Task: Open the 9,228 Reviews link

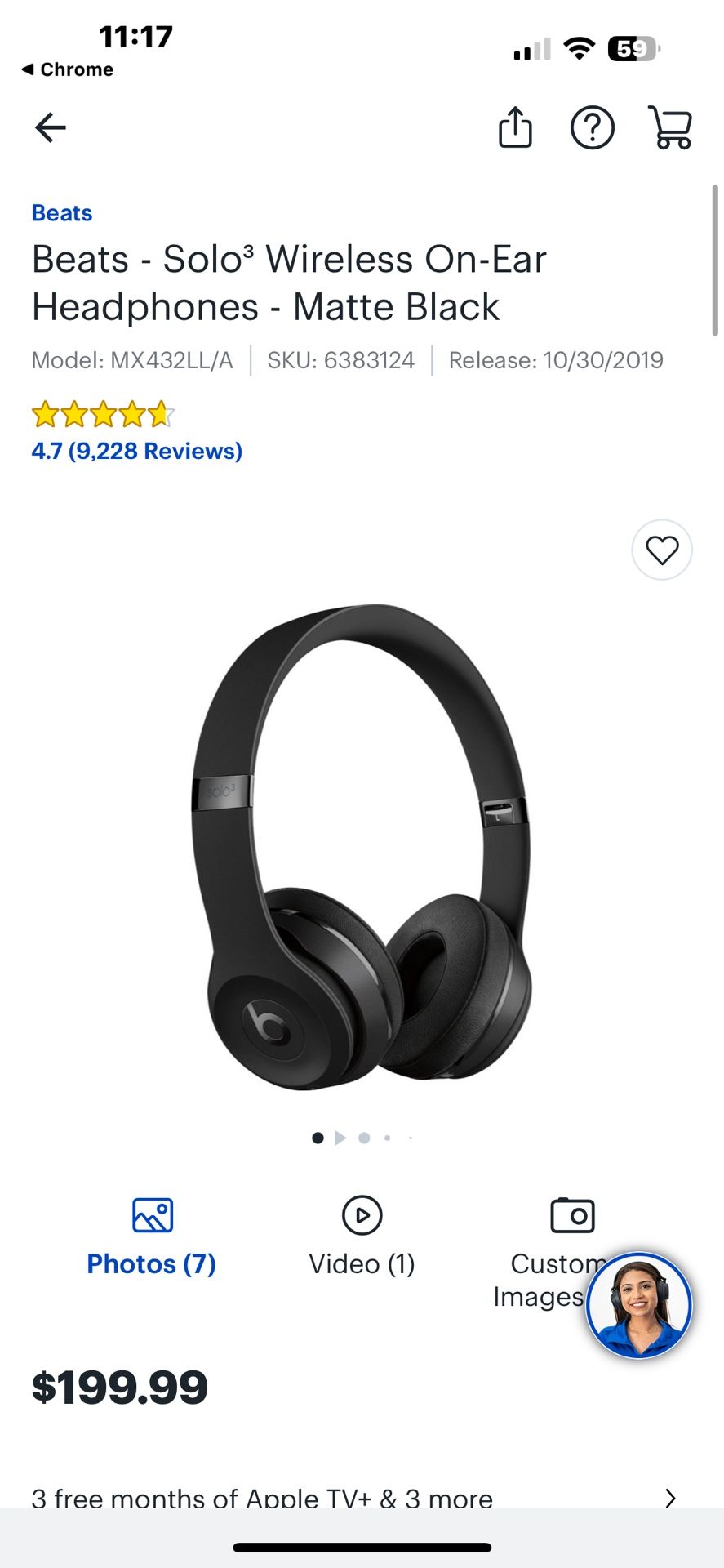Action: pos(136,450)
